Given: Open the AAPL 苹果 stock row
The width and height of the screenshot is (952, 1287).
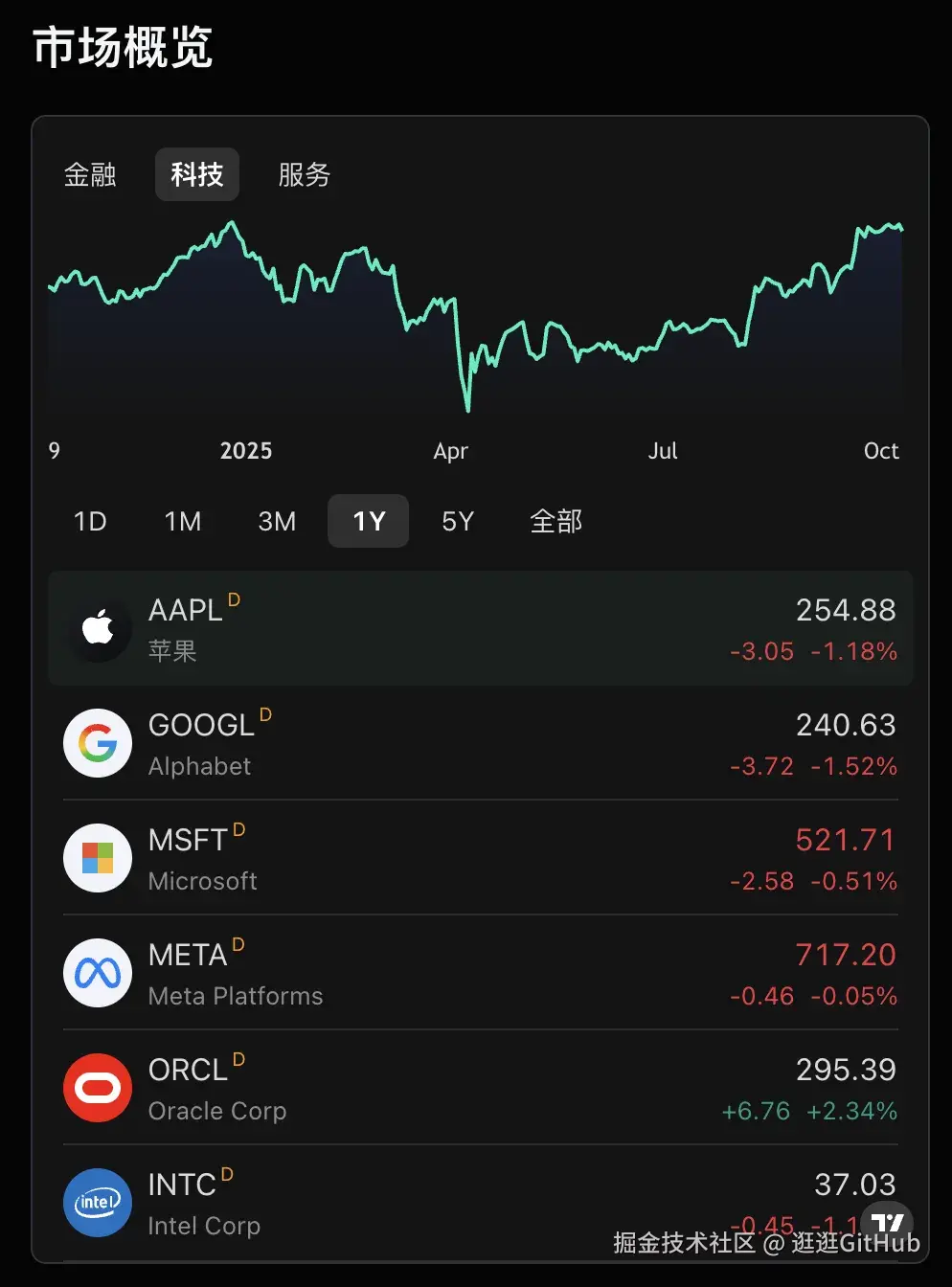Looking at the screenshot, I should coord(481,629).
